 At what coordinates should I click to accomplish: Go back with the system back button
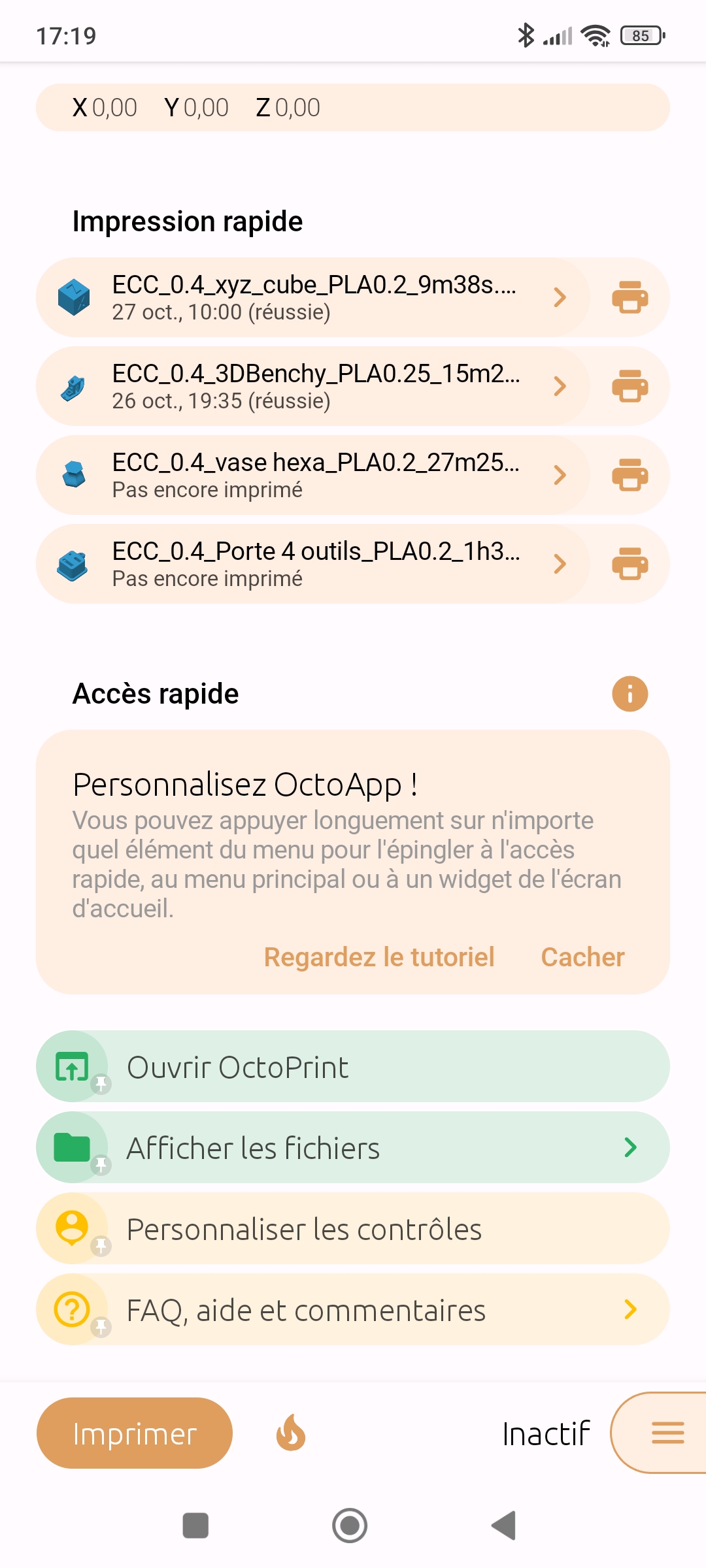(504, 1526)
